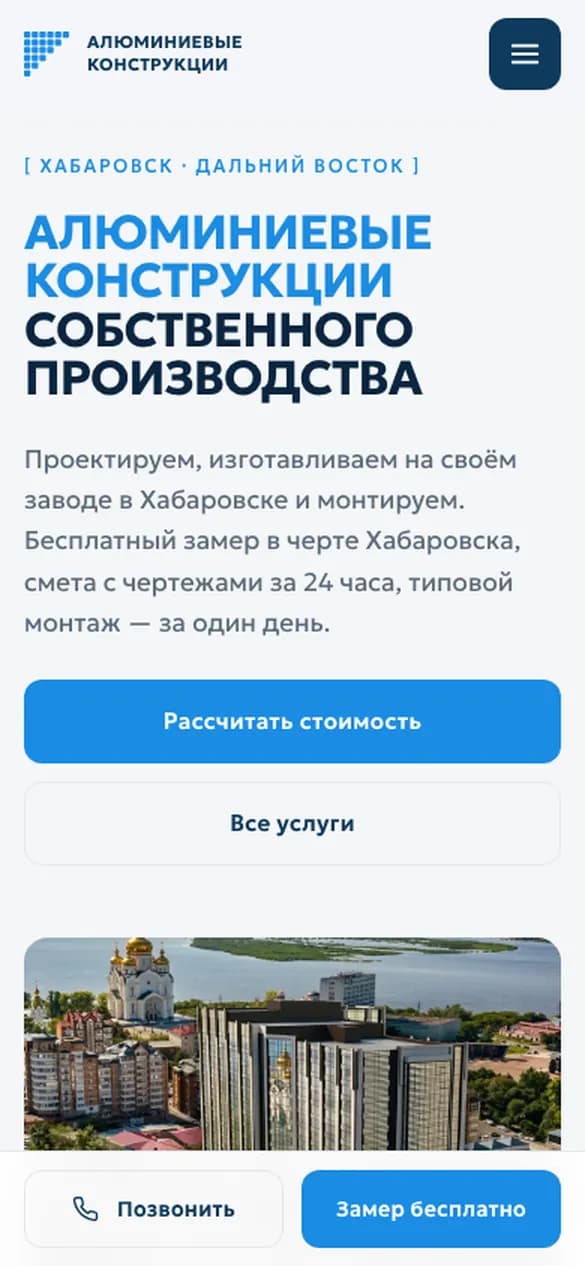
Task: Select Замер бесплатно
Action: tap(431, 1209)
